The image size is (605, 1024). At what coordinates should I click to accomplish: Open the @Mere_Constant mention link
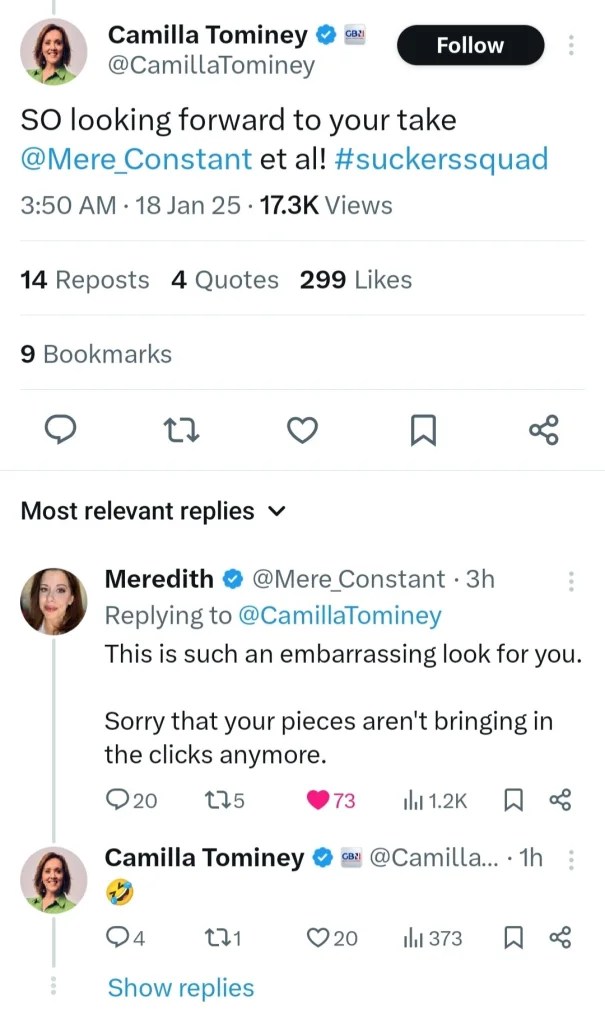pos(136,159)
